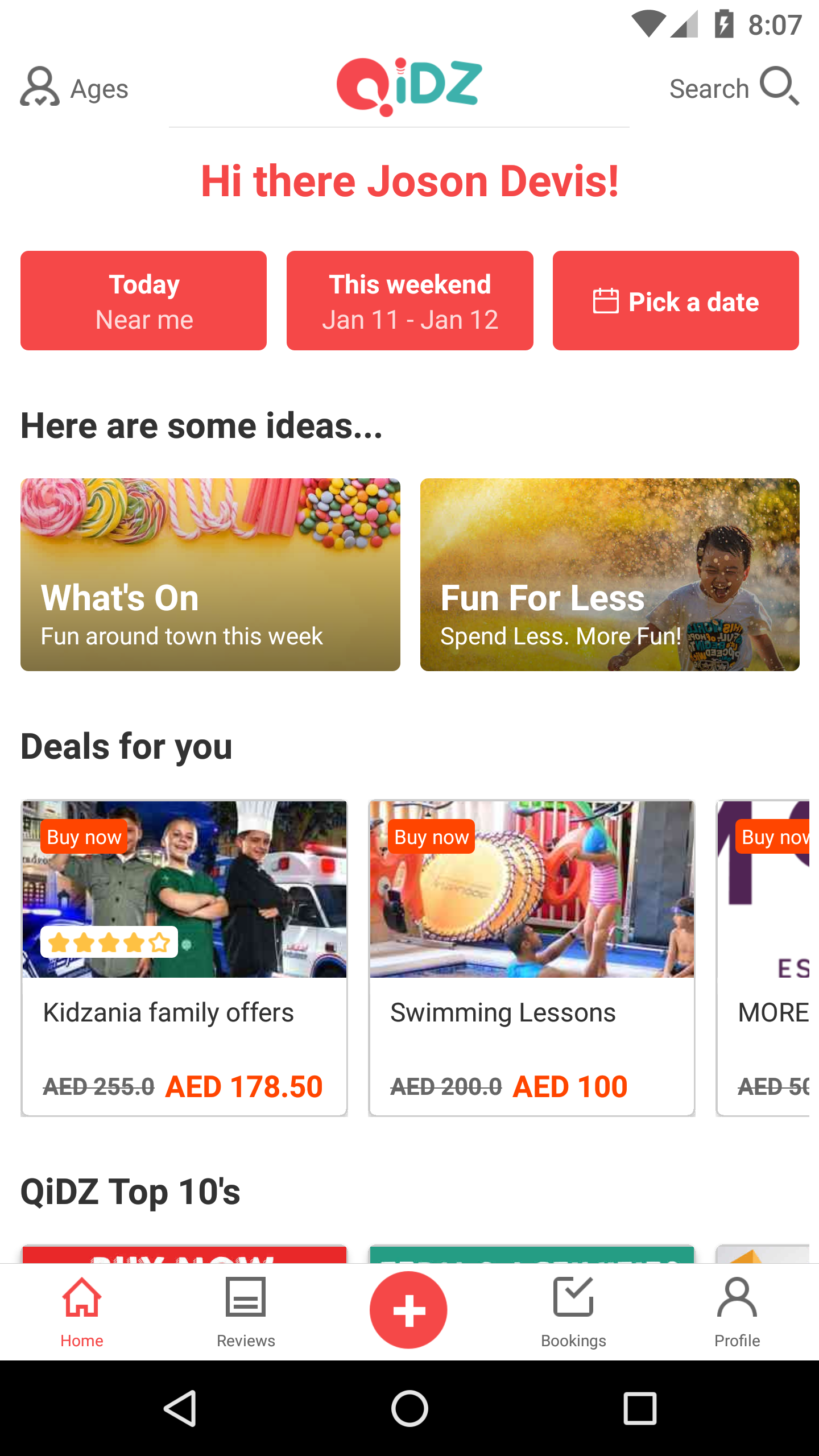Choose This weekend Jan 11 - Jan 12
The image size is (819, 1456).
pos(409,301)
